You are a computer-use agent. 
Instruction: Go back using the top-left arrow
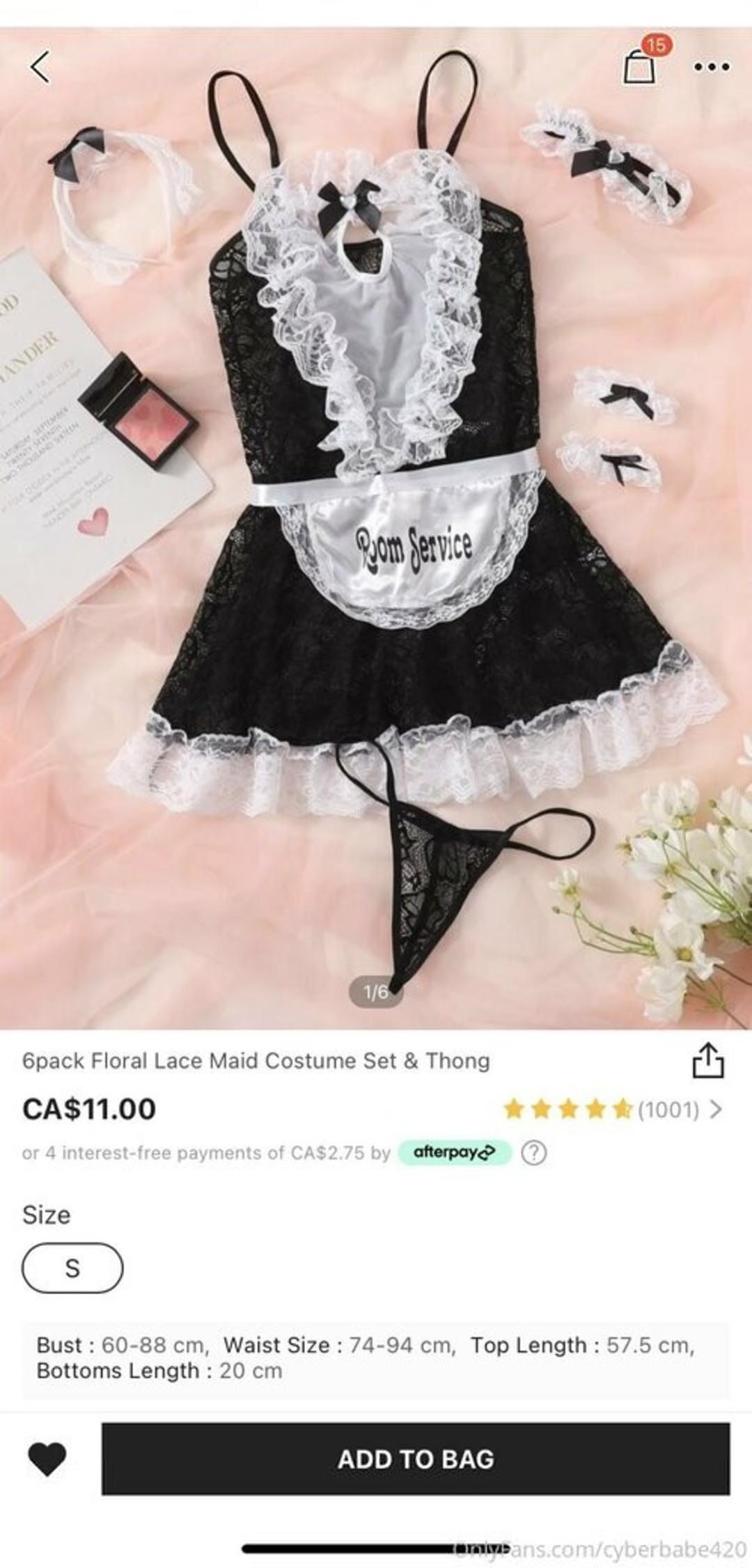pyautogui.click(x=40, y=68)
